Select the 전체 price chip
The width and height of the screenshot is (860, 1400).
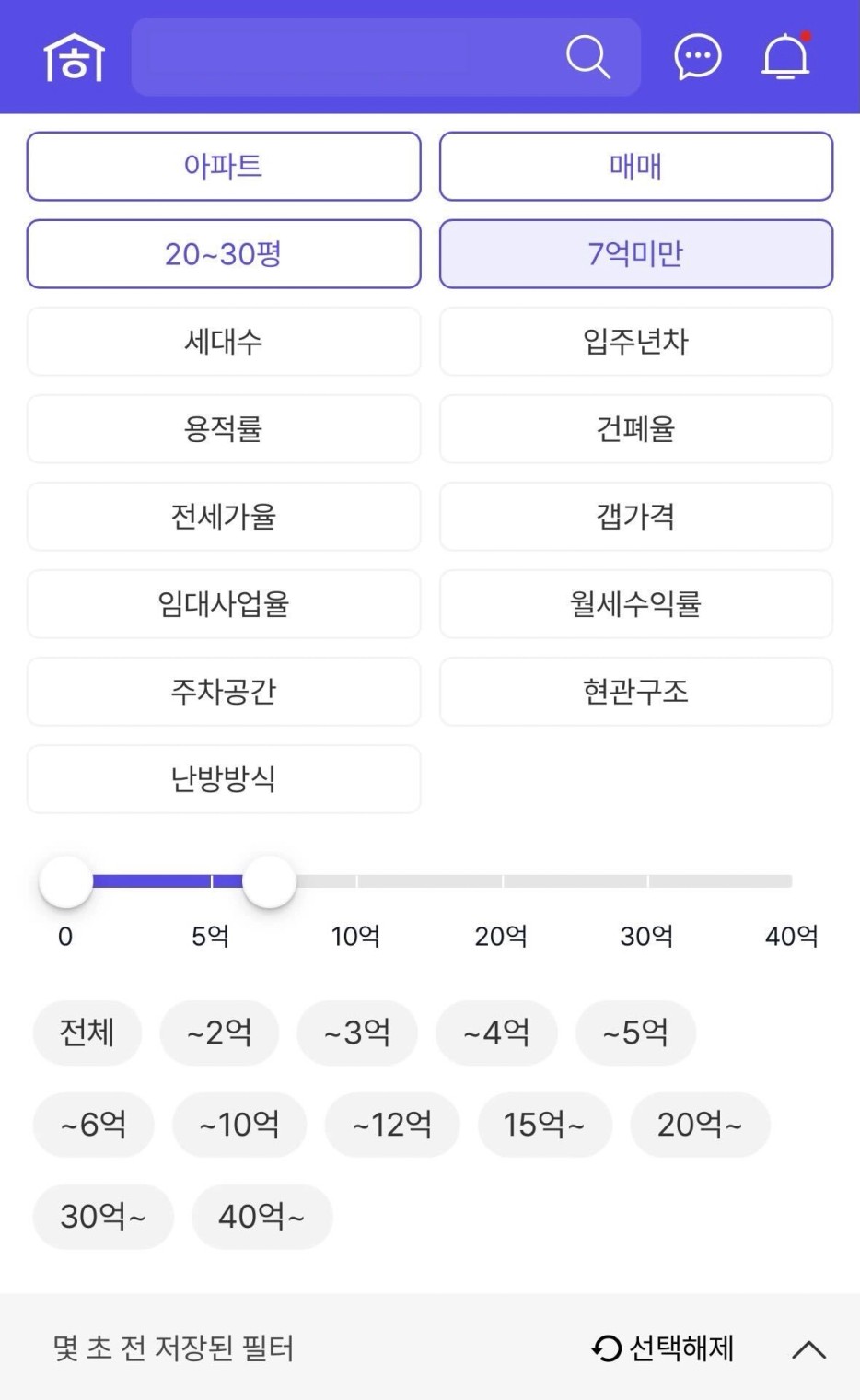point(87,1032)
